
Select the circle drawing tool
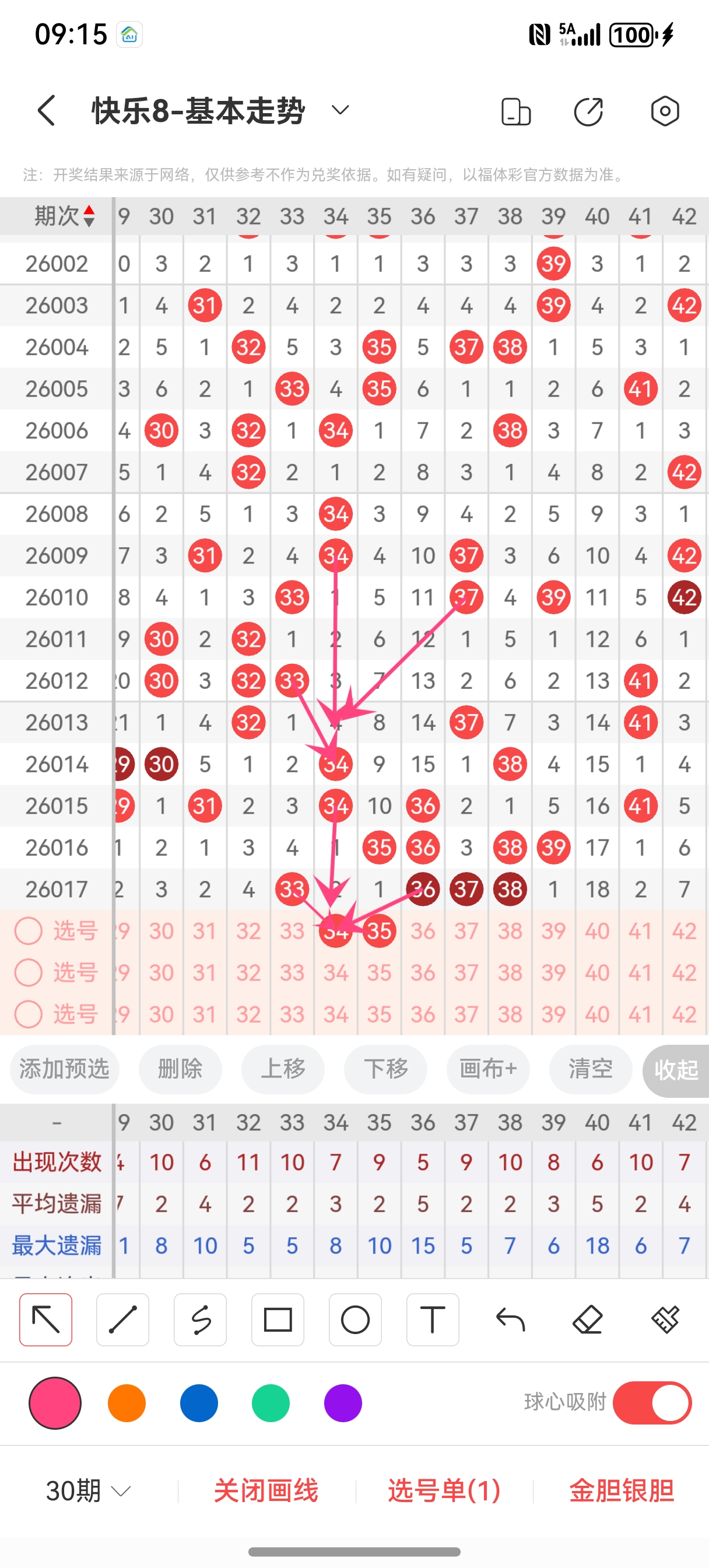(356, 1319)
